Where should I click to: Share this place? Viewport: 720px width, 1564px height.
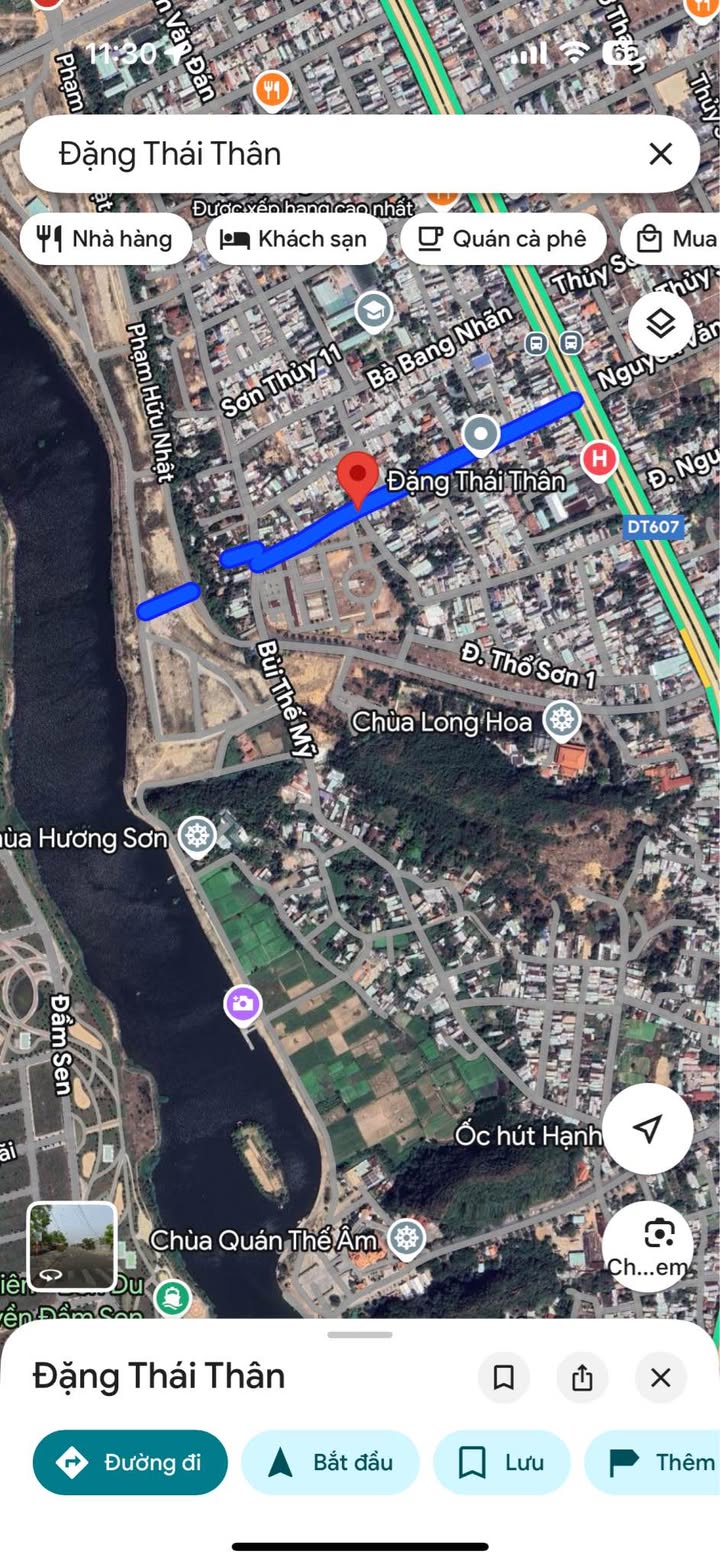point(582,1378)
